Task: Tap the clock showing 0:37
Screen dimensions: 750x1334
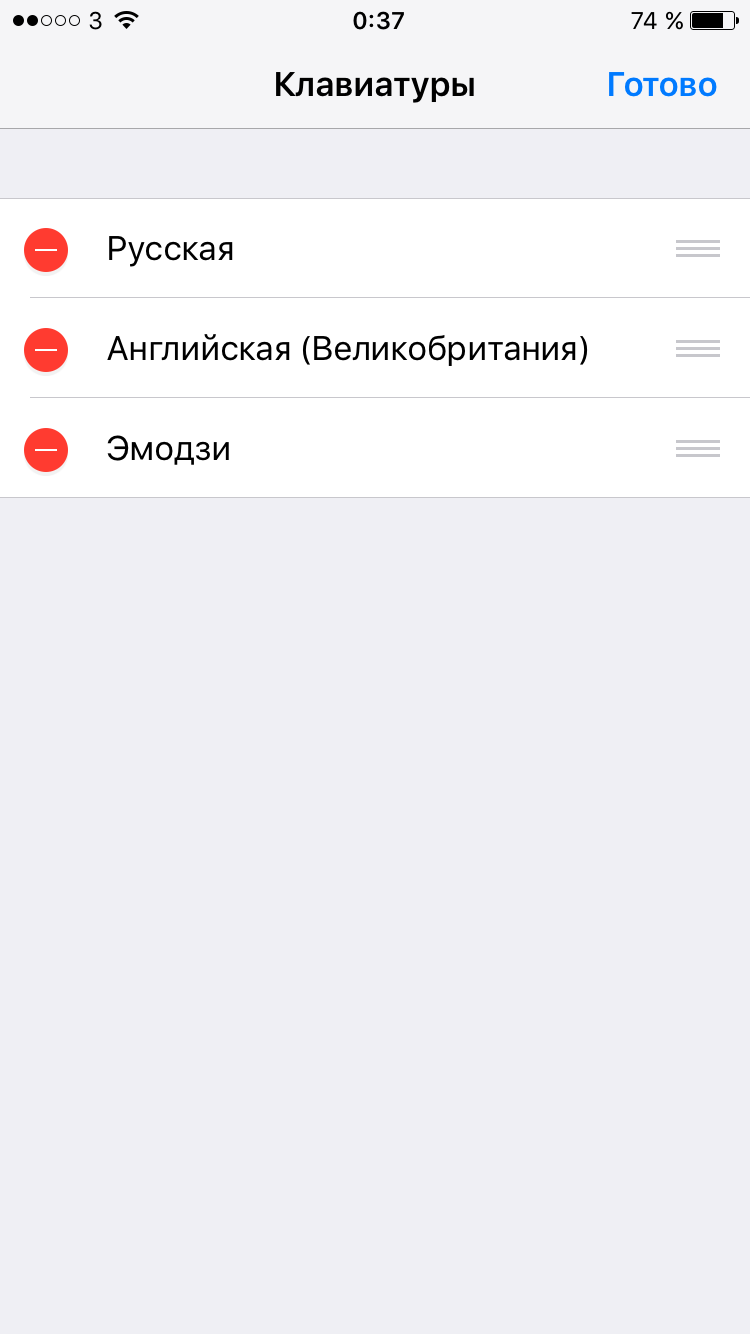Action: click(380, 20)
